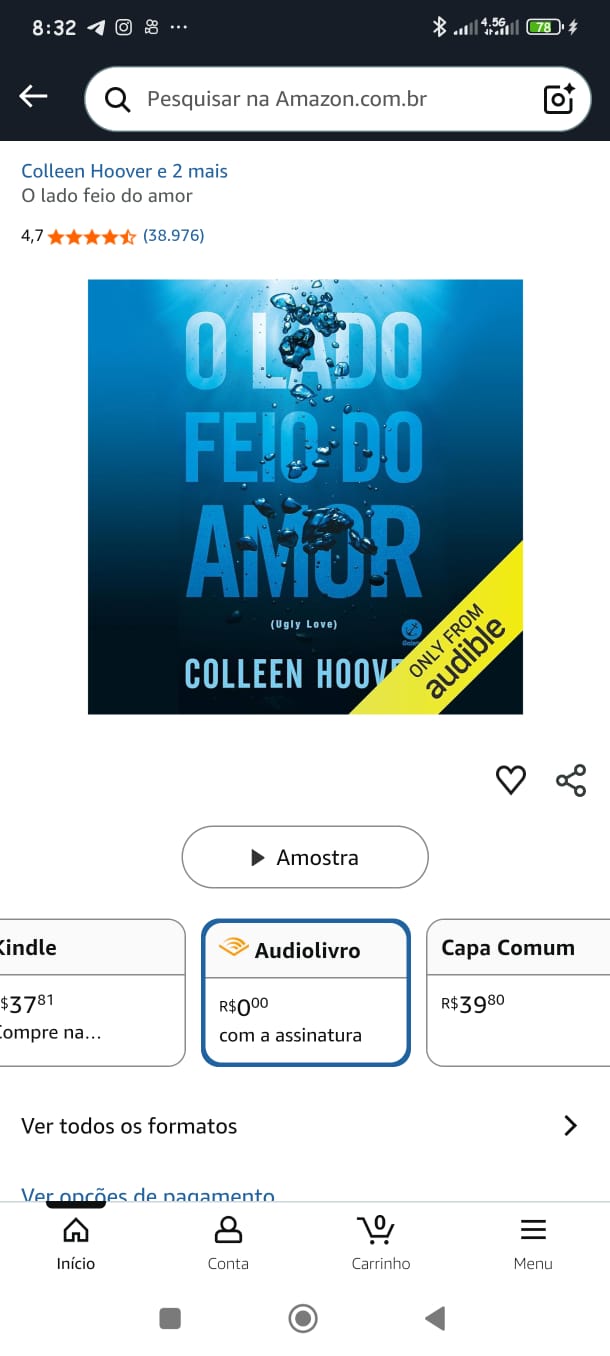Image resolution: width=610 pixels, height=1356 pixels.
Task: Expand Ver todos os formatos
Action: tap(300, 1126)
